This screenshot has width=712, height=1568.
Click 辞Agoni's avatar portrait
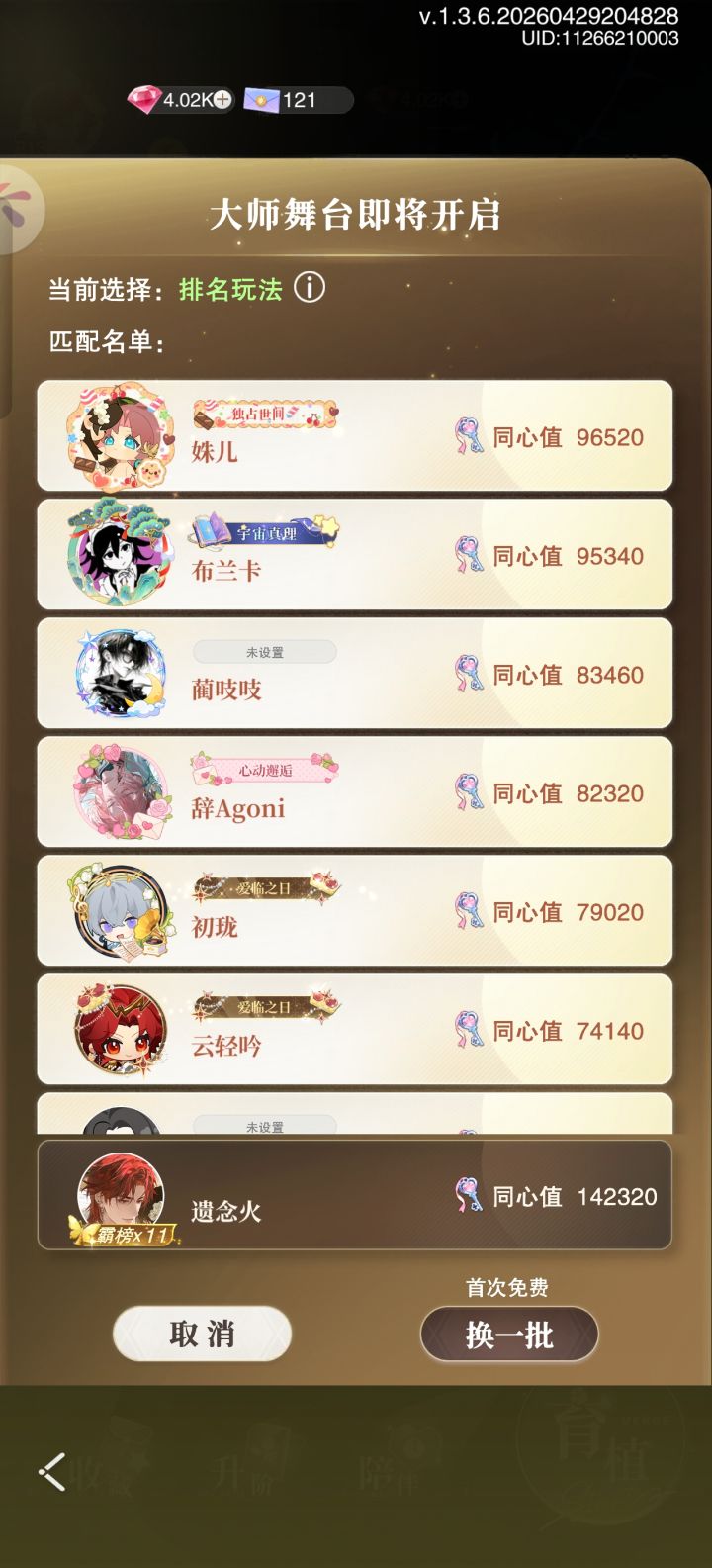(119, 792)
